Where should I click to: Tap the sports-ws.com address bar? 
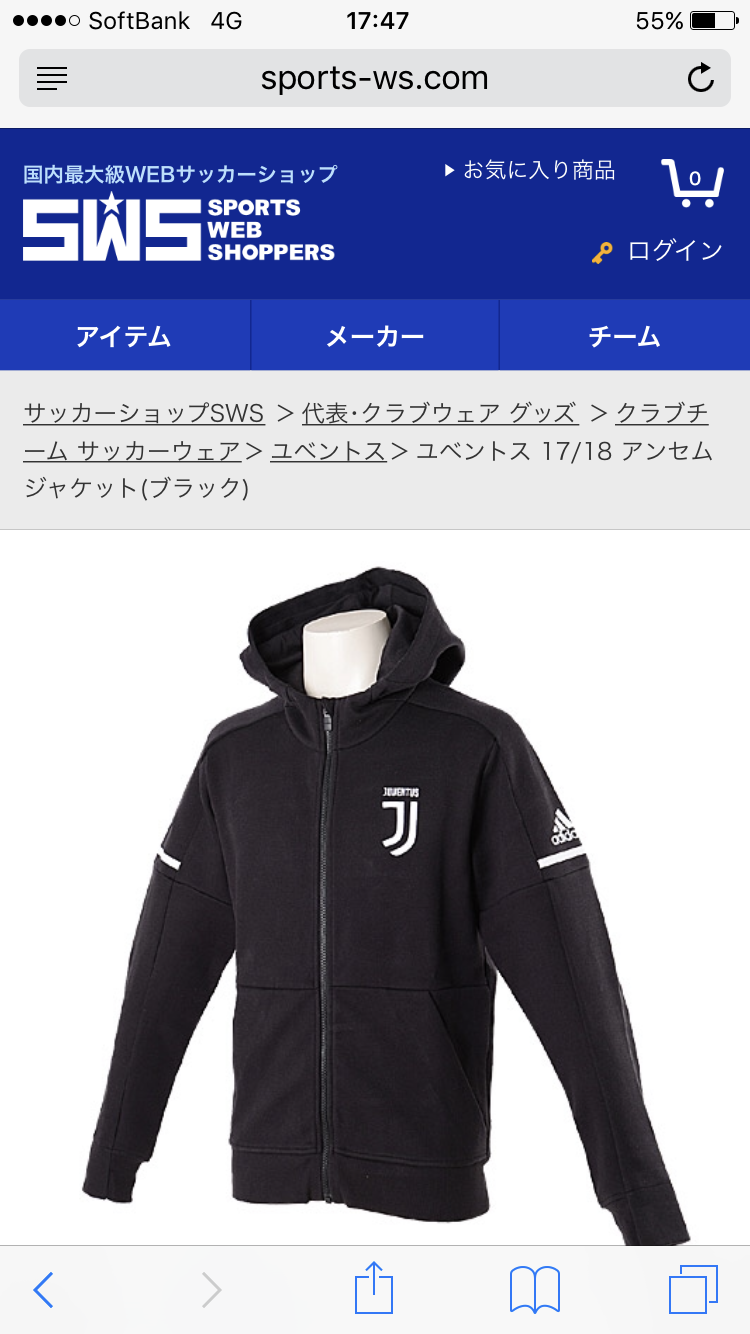[x=375, y=78]
